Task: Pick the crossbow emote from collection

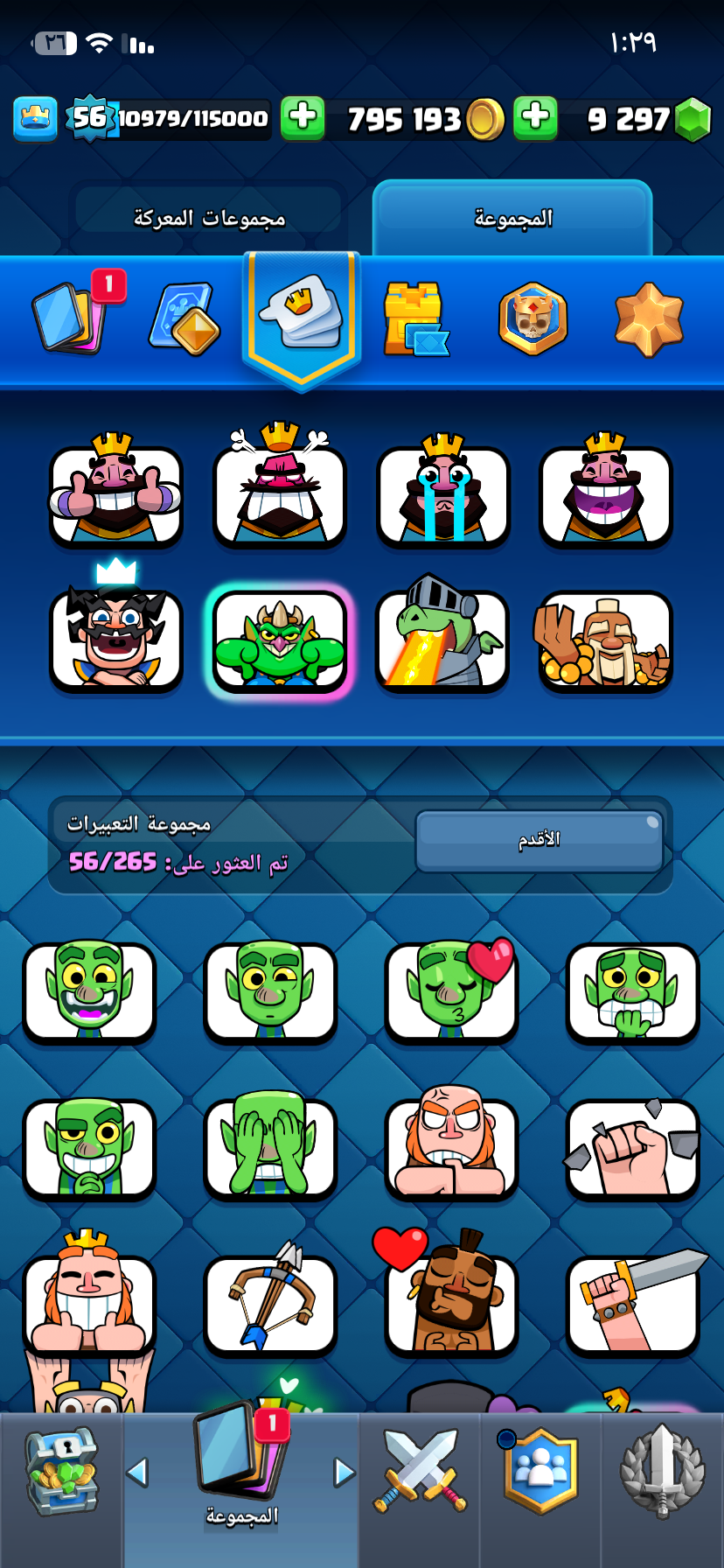Action: 270,1304
